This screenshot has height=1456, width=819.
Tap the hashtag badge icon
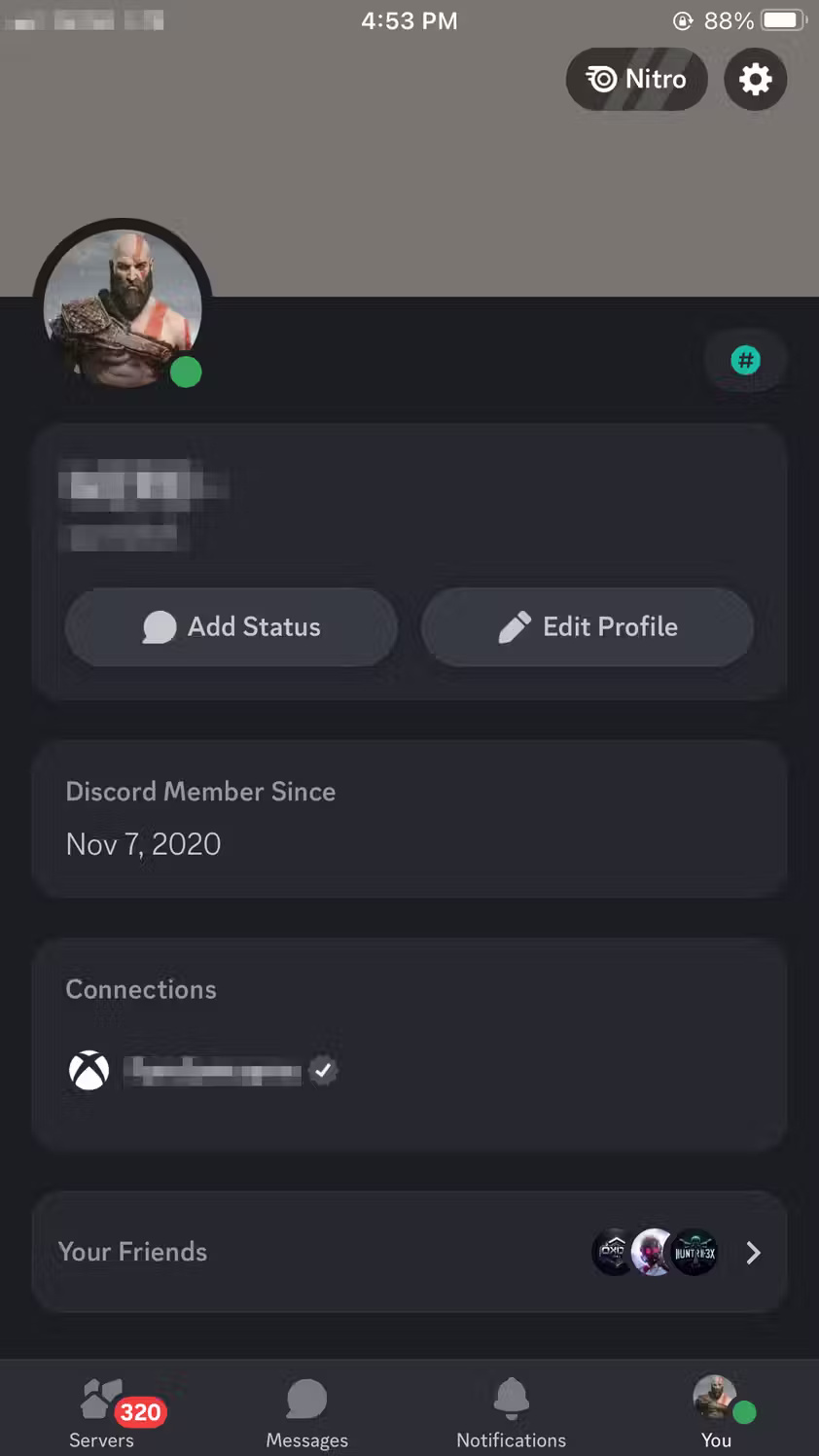tap(745, 361)
